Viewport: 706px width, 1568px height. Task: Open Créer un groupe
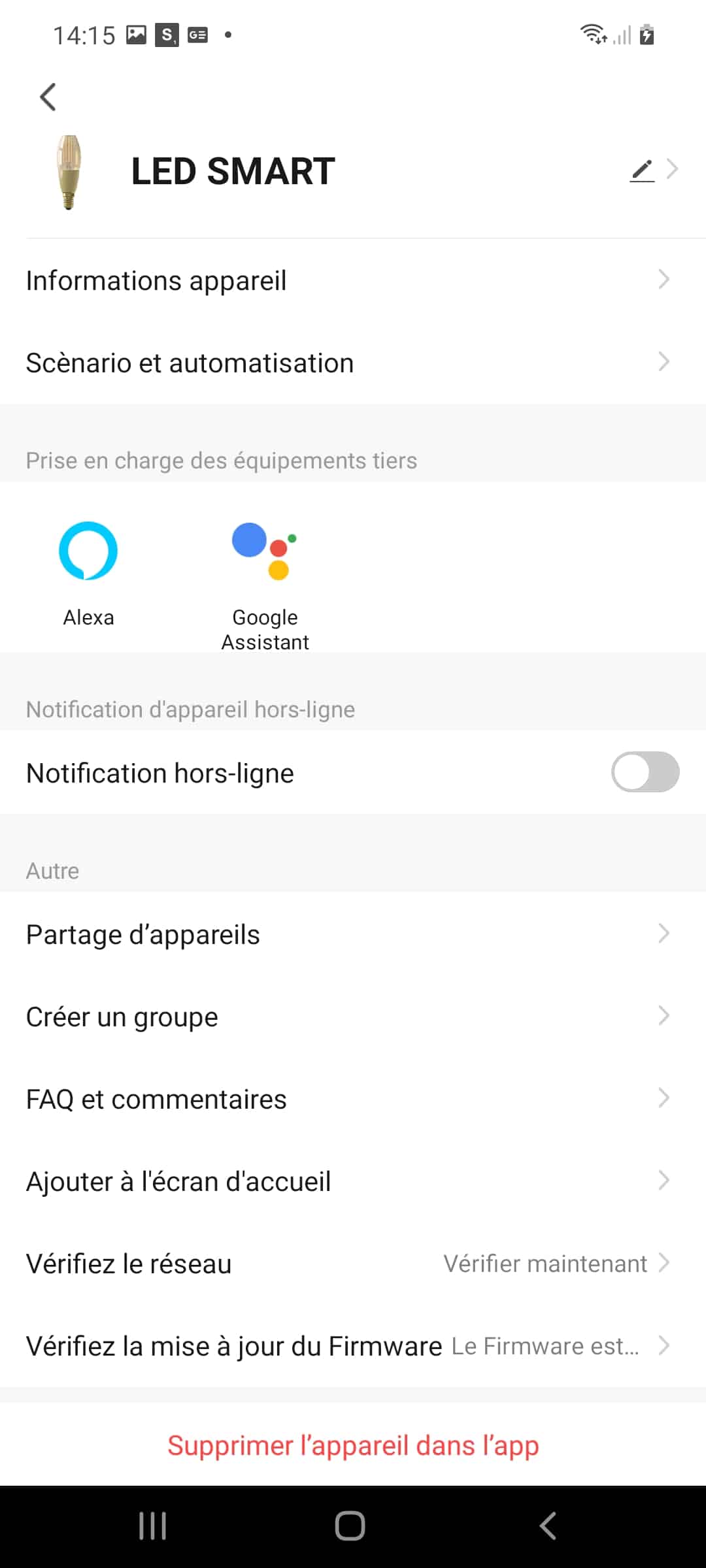(x=353, y=1017)
